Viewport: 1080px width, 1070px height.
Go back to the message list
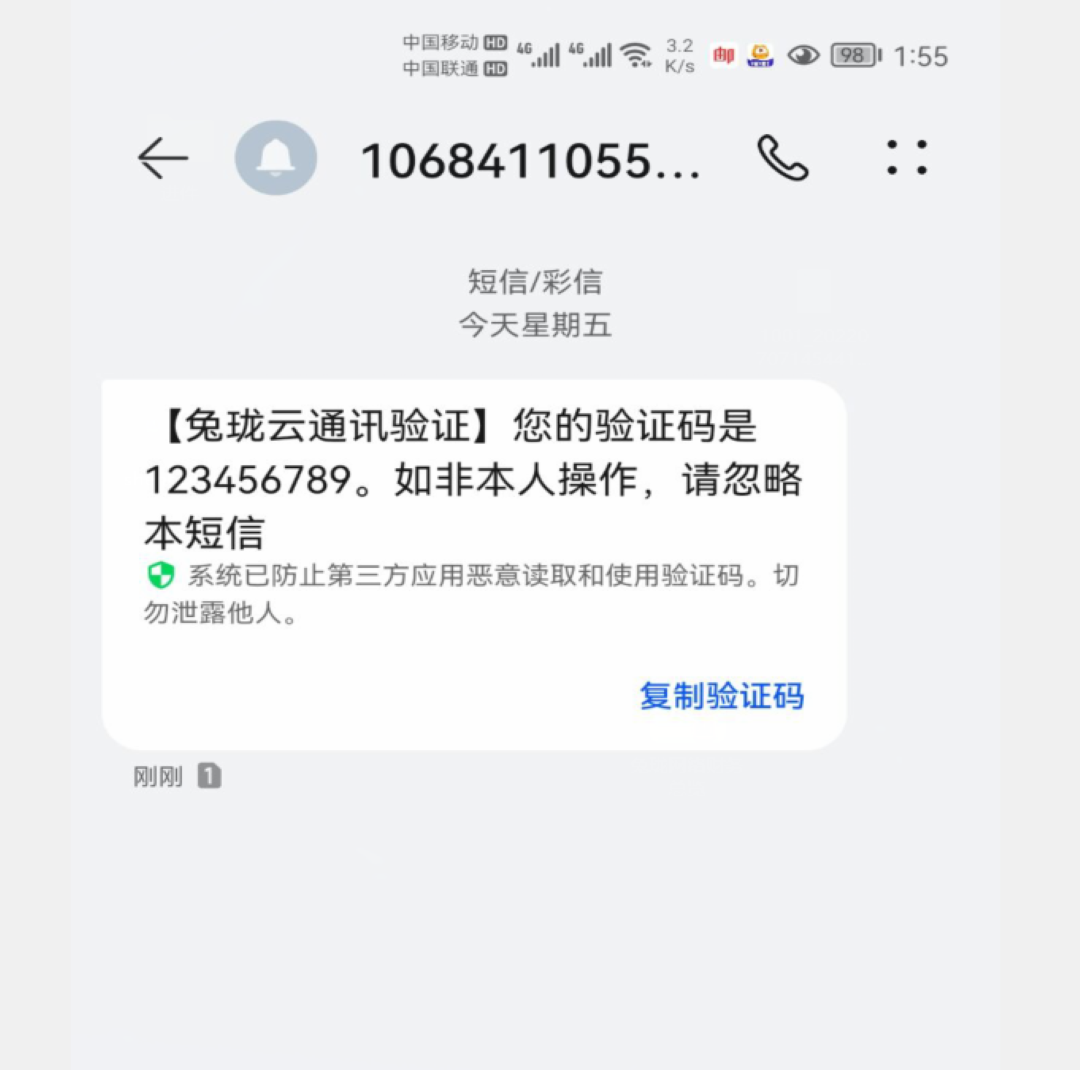(162, 158)
